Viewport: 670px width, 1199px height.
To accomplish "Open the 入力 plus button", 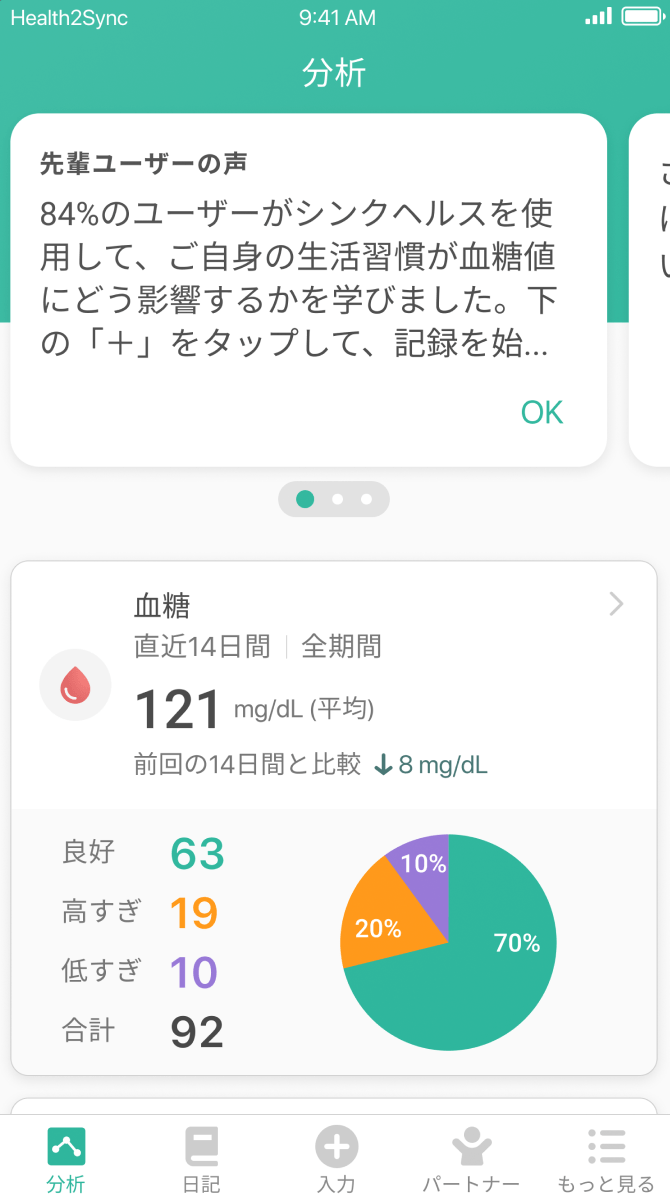I will click(337, 1160).
